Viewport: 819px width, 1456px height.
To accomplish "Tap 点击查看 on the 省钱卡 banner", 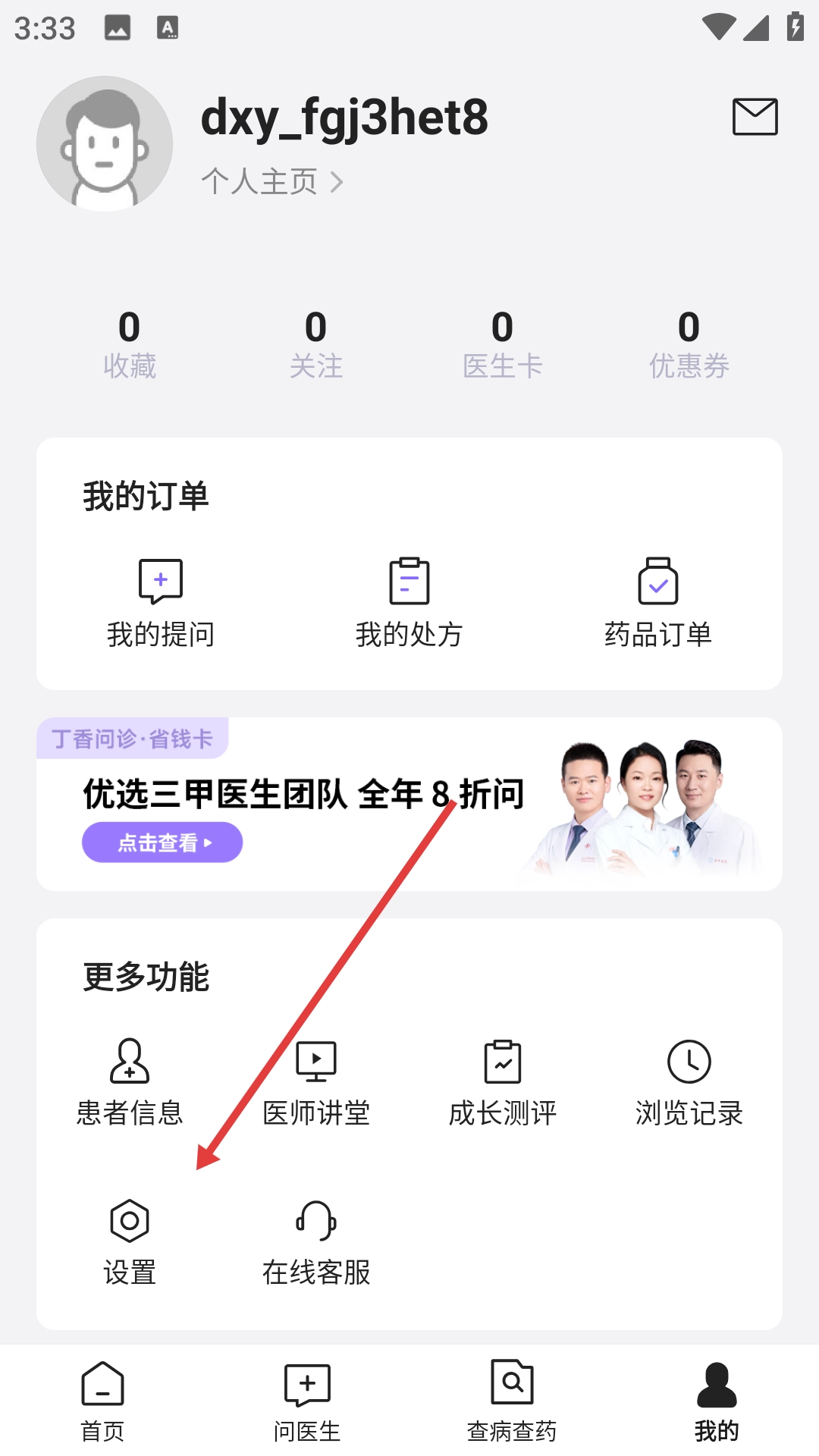I will [162, 843].
